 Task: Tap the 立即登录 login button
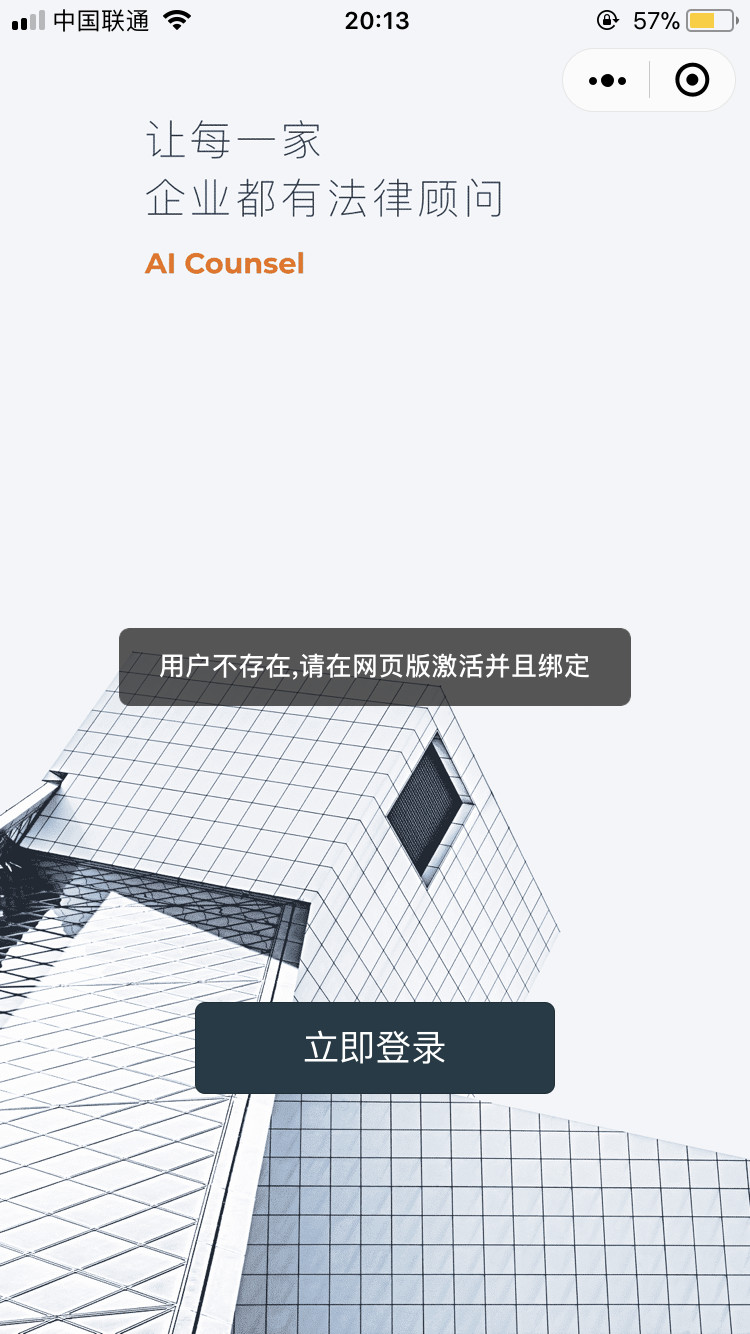(374, 1047)
